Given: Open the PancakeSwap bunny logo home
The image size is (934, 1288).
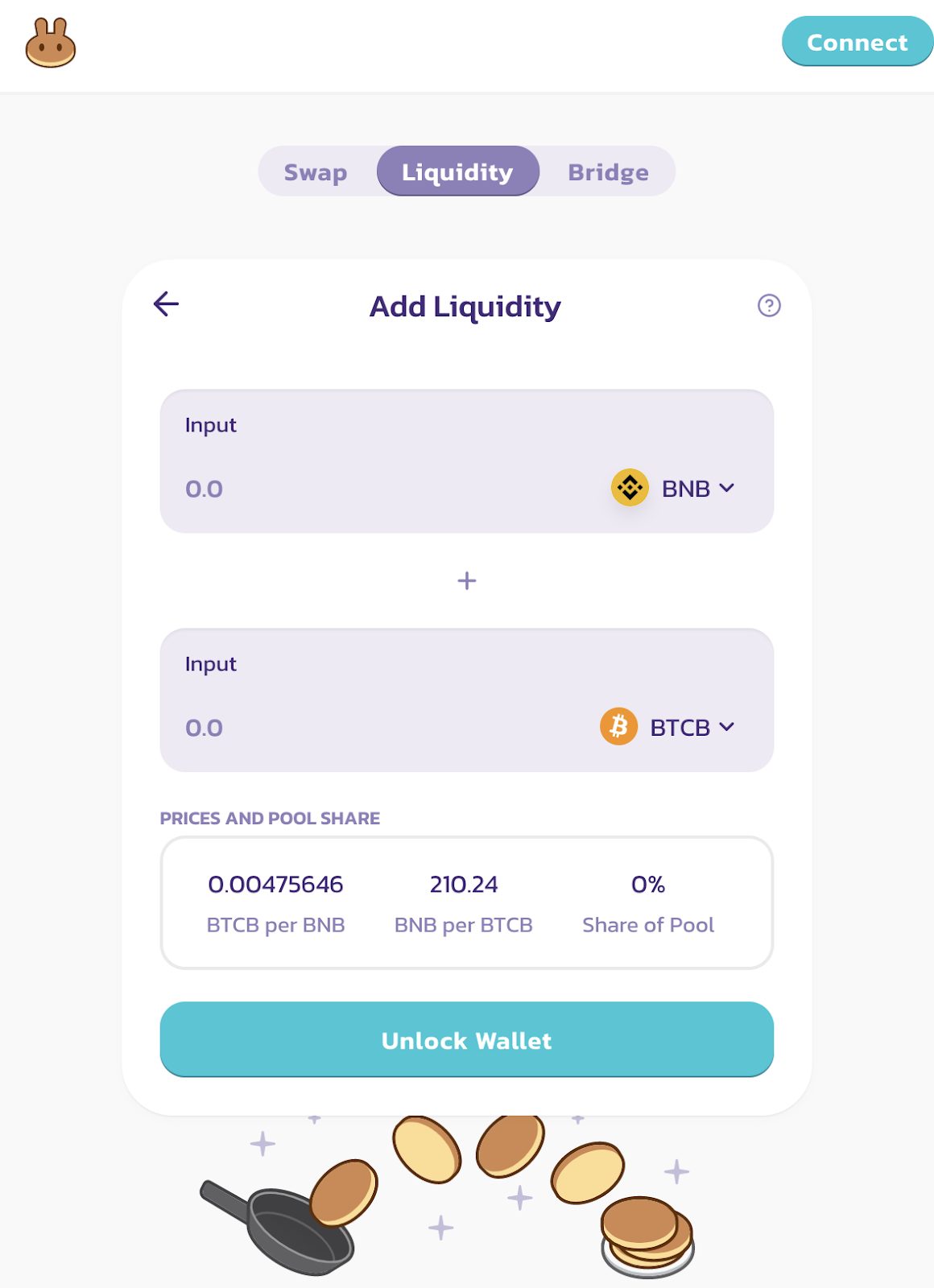Looking at the screenshot, I should coord(51,43).
